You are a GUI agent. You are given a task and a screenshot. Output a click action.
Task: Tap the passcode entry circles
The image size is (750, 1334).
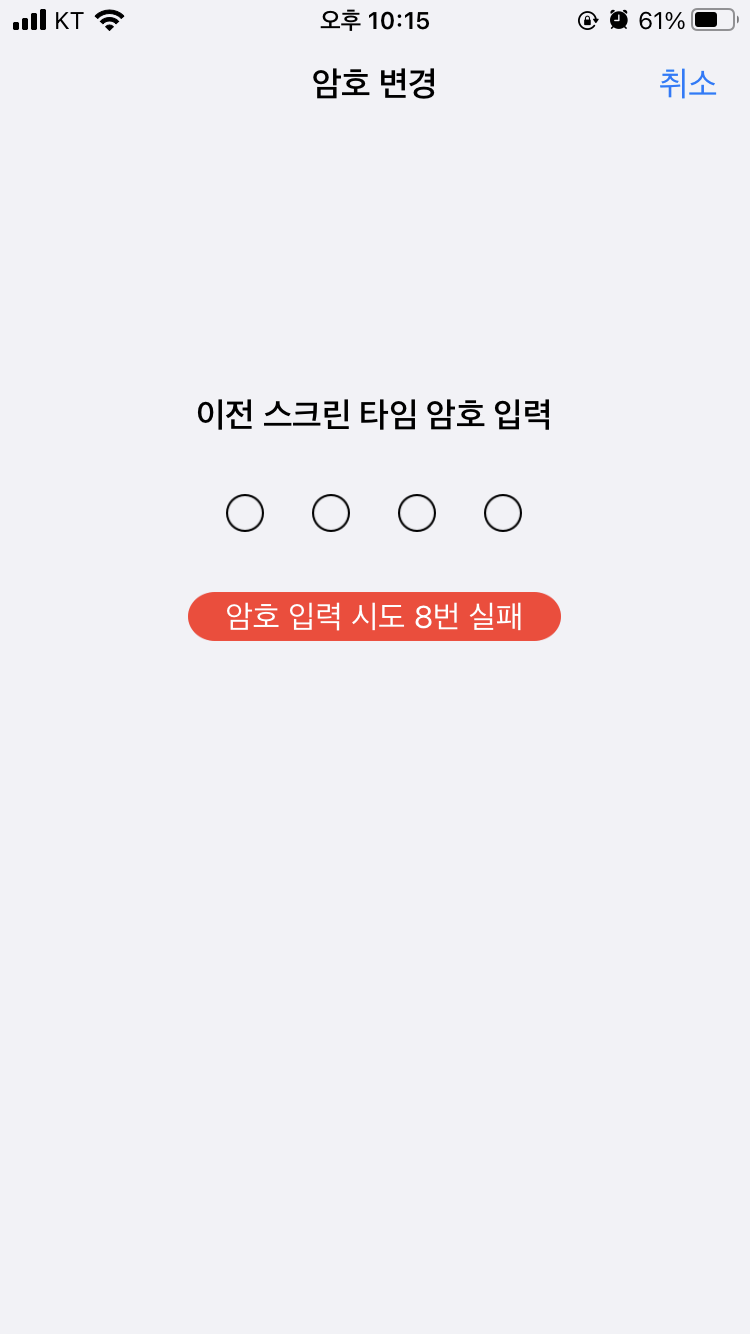click(x=374, y=514)
